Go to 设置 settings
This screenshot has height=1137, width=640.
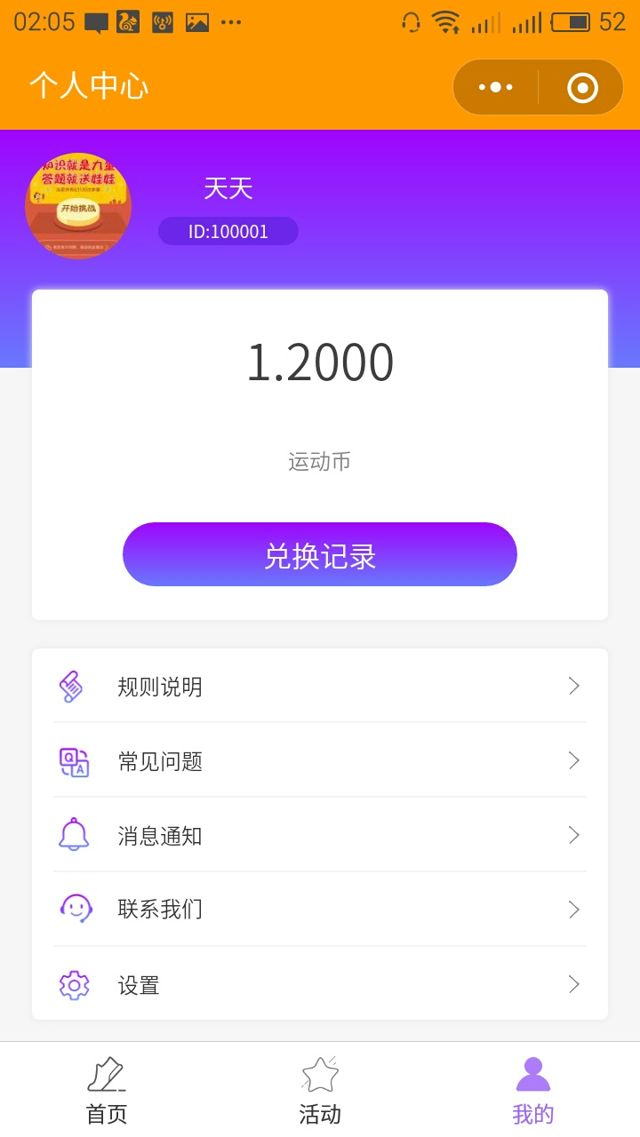[x=320, y=984]
